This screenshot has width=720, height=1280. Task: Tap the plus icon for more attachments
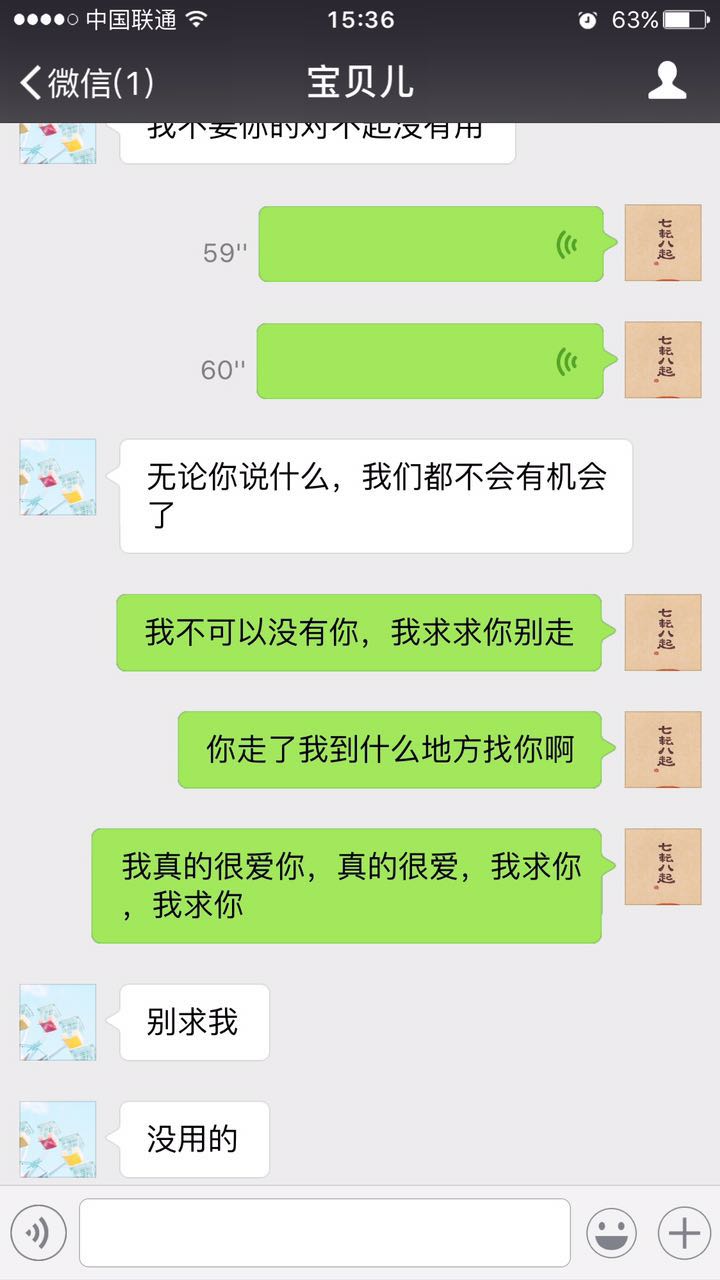coord(684,1231)
